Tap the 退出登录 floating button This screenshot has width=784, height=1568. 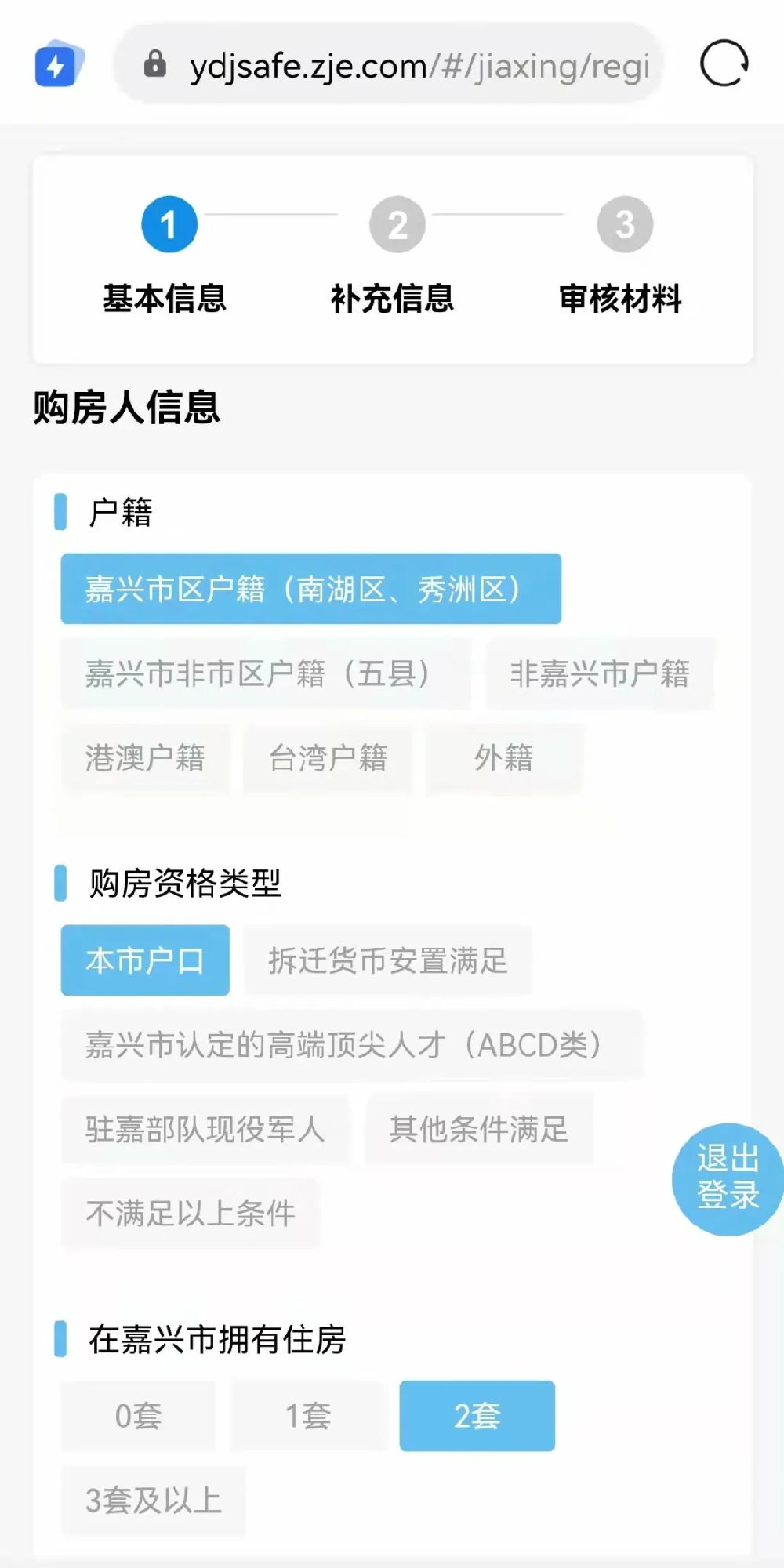(728, 1179)
